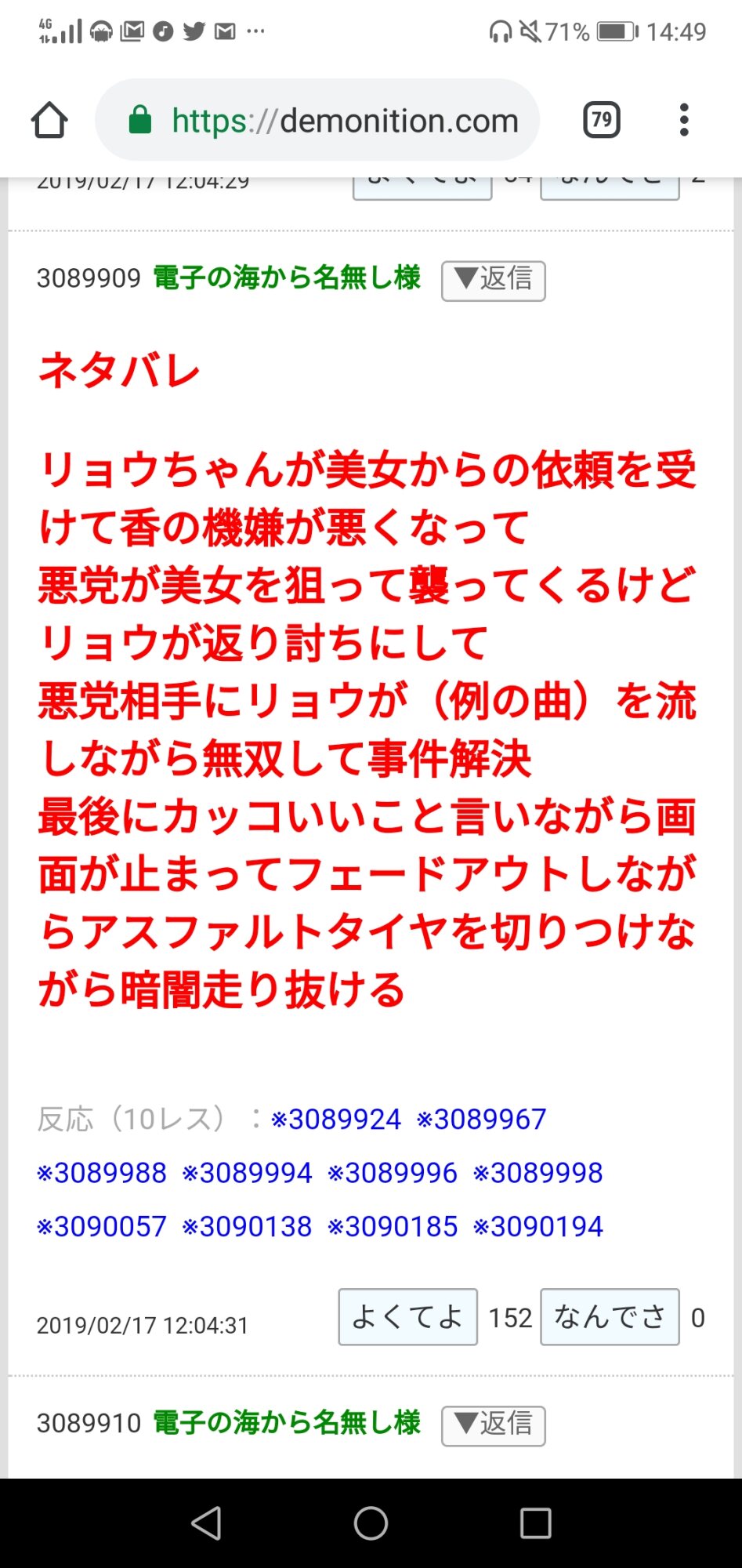Vote よくてよ on comment 3089909

(x=407, y=1317)
